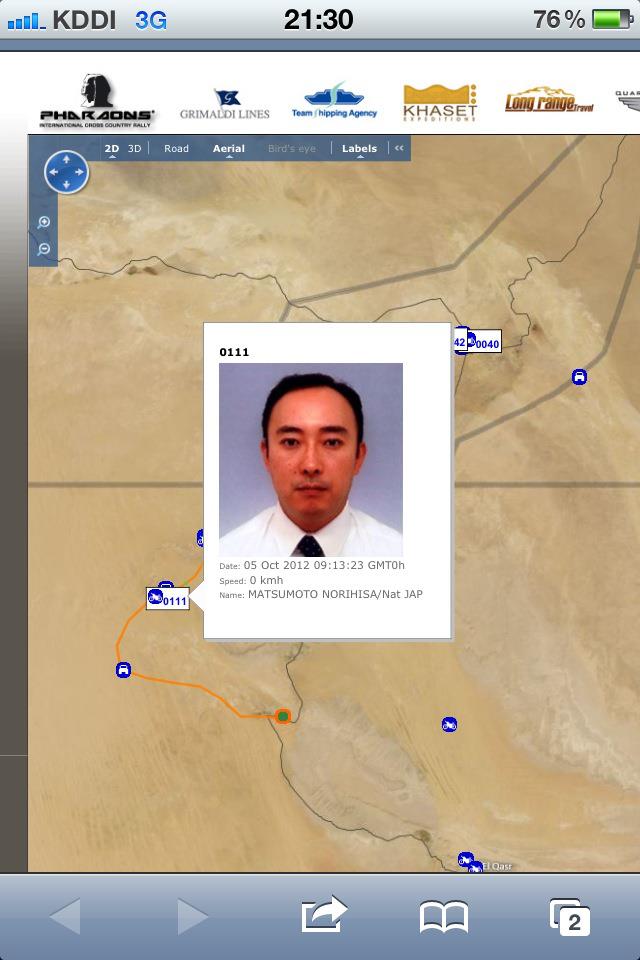Tap the map pan compass control
Screen dimensions: 640x960
tap(66, 172)
